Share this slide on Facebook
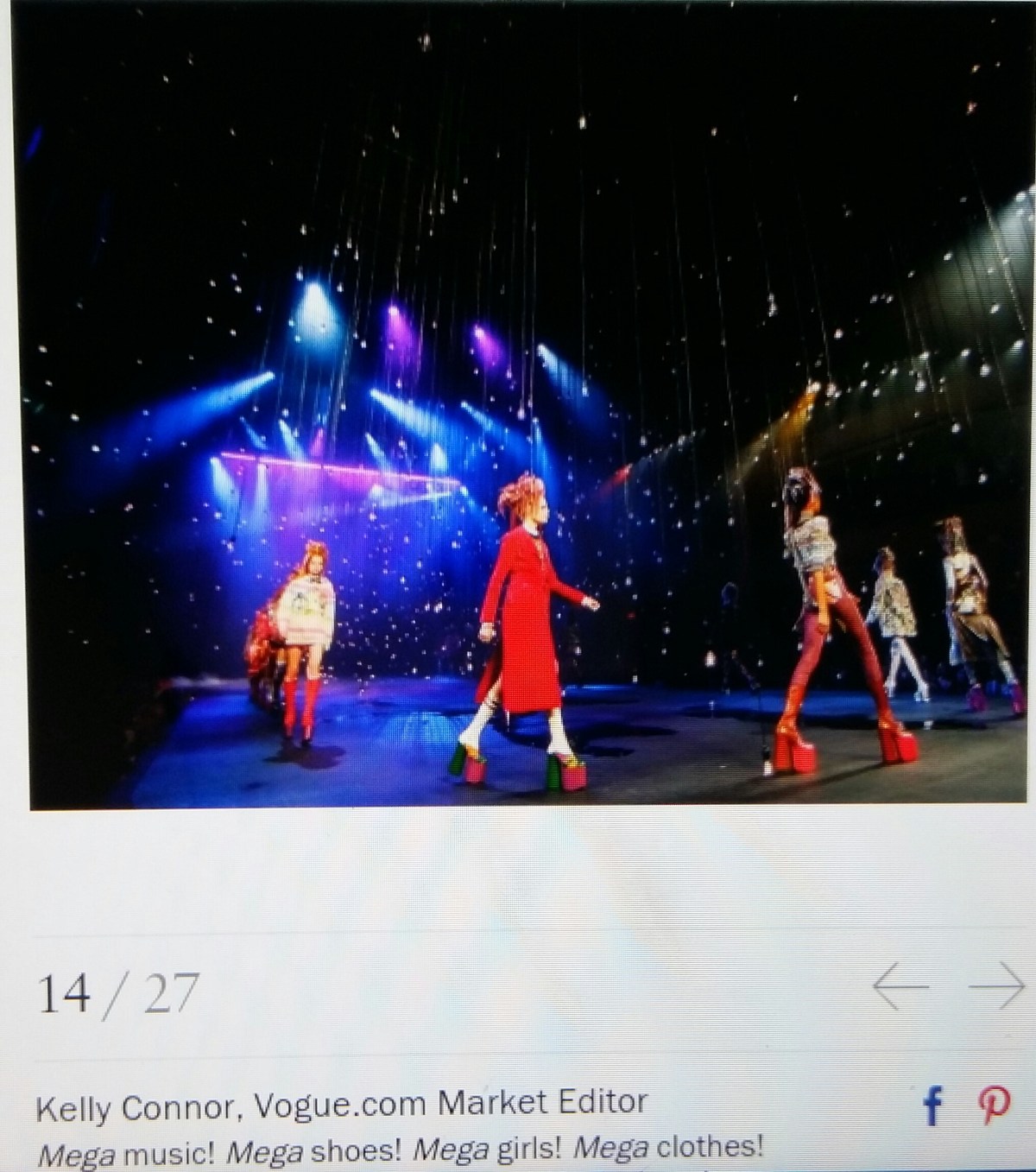This screenshot has width=1036, height=1172. click(x=932, y=1105)
